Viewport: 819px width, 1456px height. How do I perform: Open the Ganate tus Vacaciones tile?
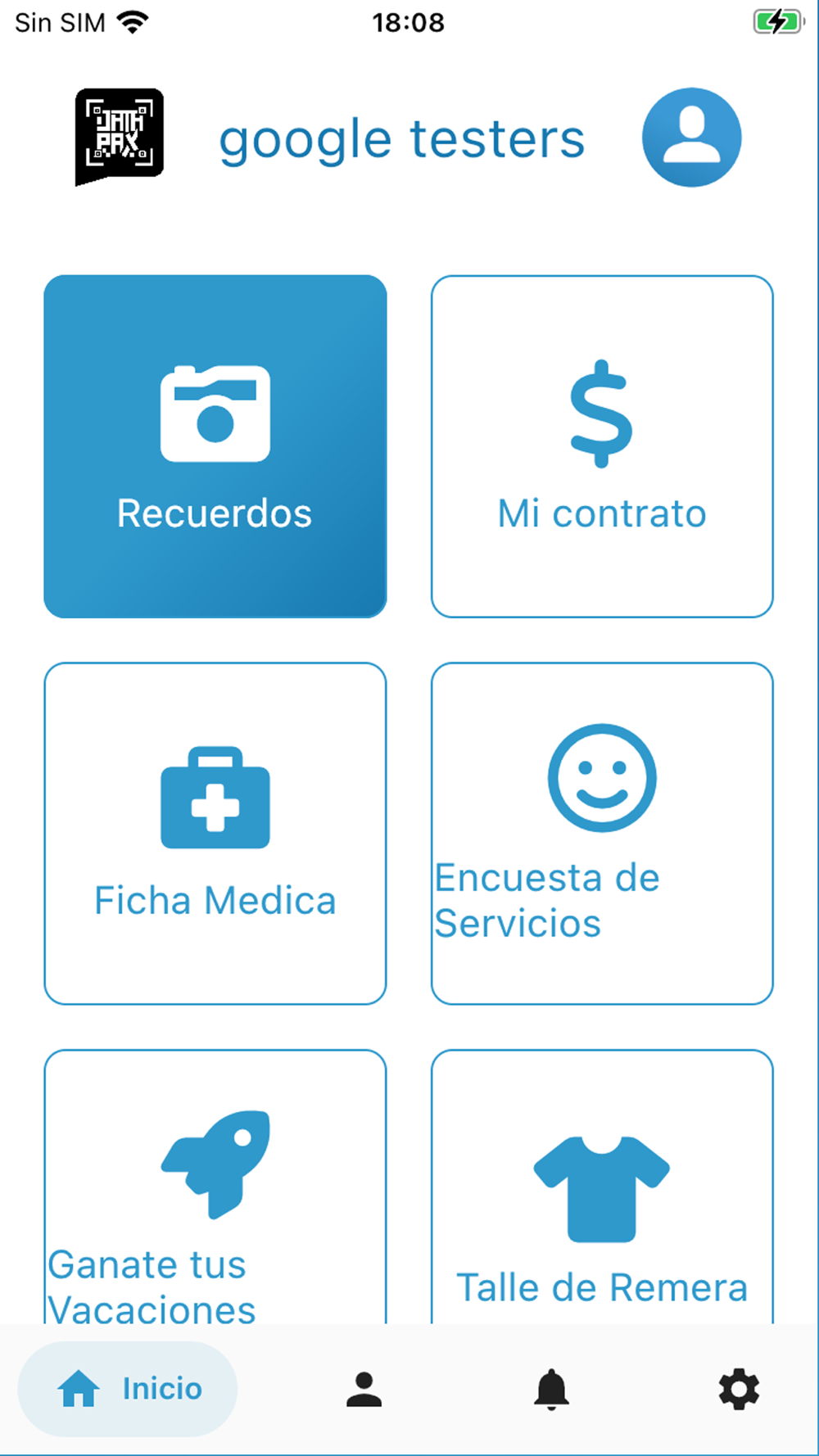(215, 1187)
